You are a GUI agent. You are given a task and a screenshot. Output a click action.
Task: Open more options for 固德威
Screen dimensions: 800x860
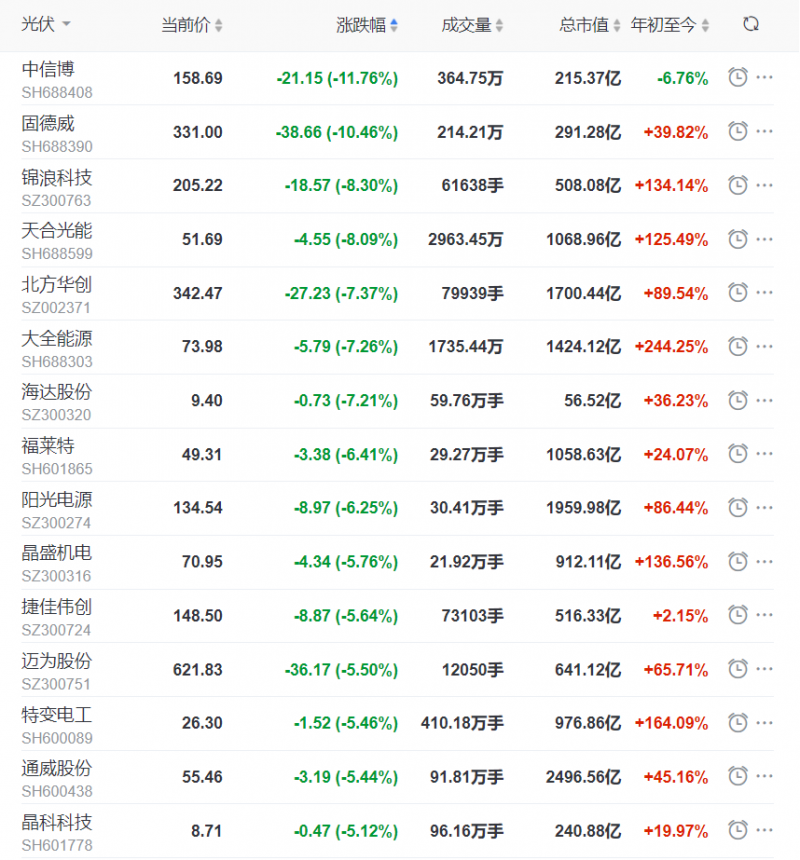click(x=765, y=131)
